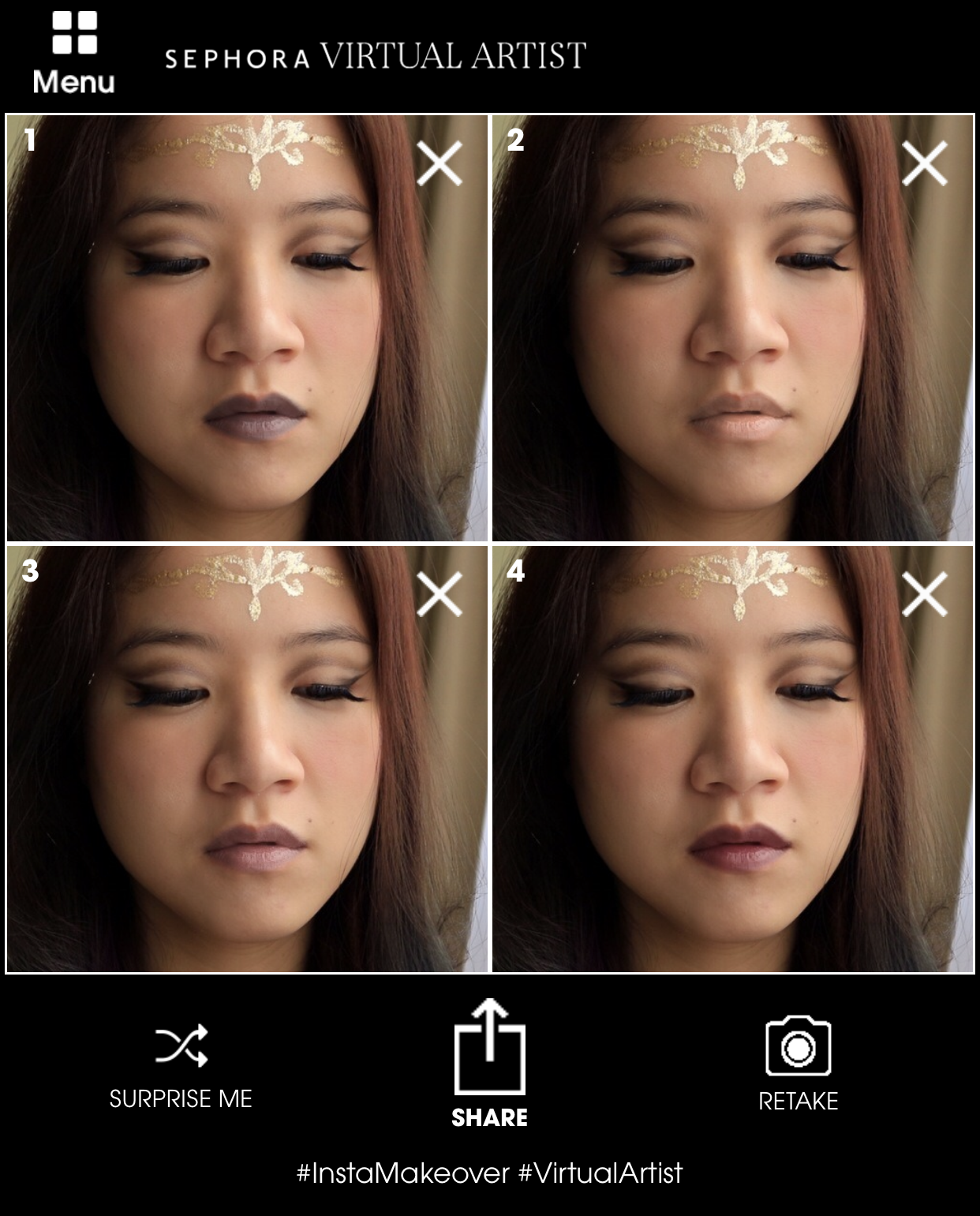The image size is (980, 1216).
Task: Tap the Share upload icon
Action: tap(489, 1050)
